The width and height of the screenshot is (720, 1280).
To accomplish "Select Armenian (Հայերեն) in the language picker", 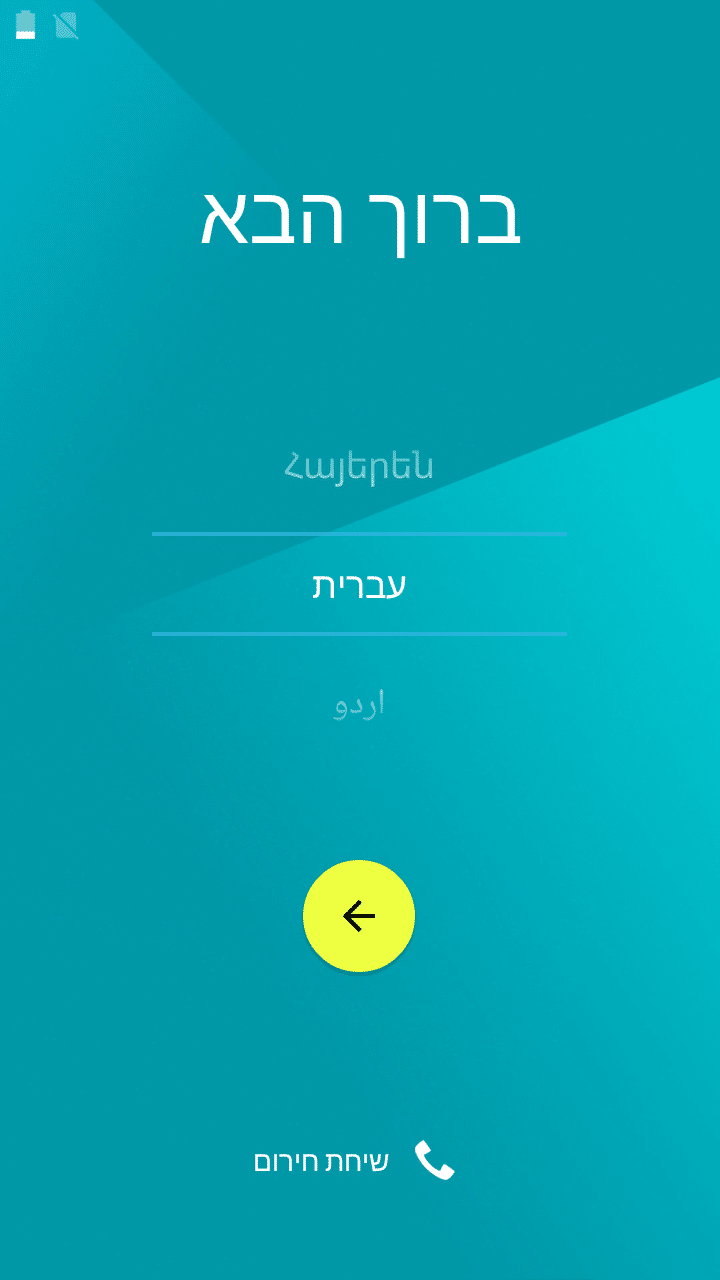I will [359, 467].
